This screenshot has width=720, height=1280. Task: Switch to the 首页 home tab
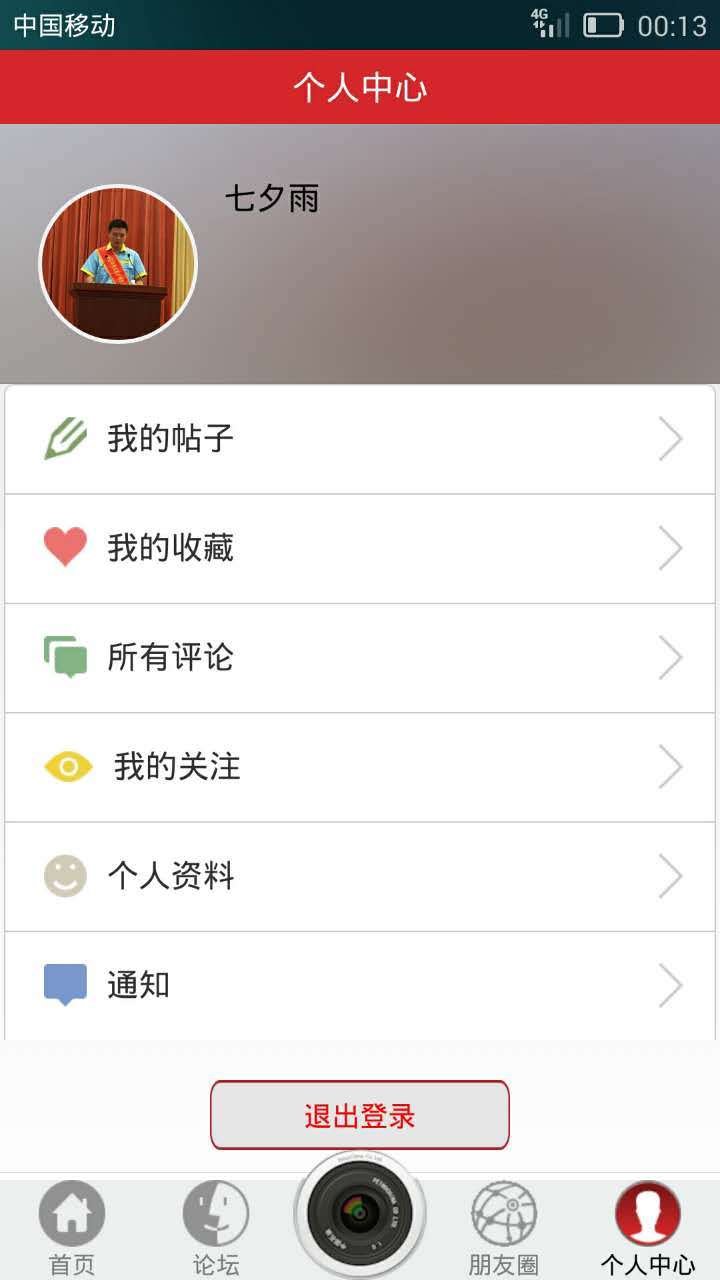tap(72, 1228)
